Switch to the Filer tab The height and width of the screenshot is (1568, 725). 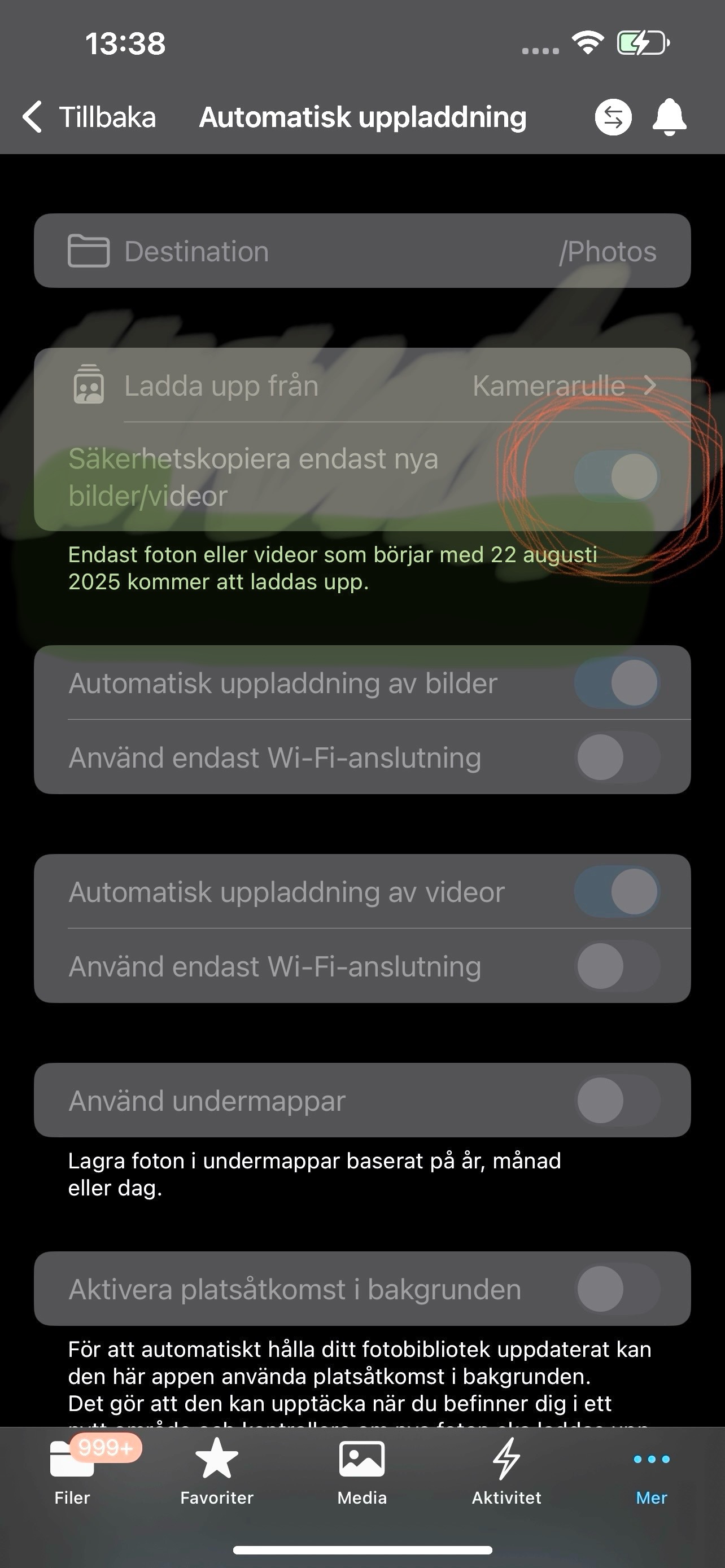coord(72,1471)
